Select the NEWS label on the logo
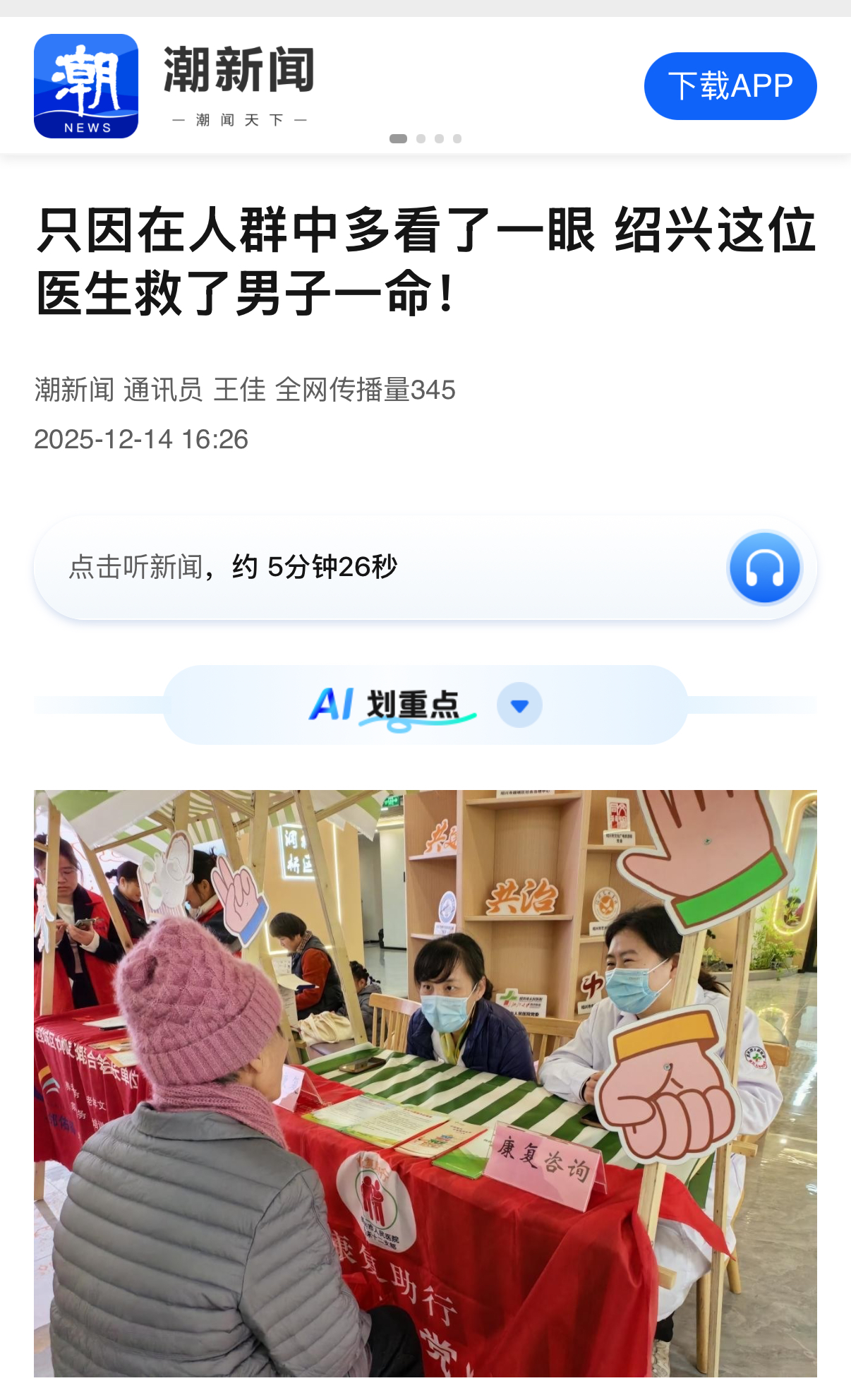 [86, 124]
